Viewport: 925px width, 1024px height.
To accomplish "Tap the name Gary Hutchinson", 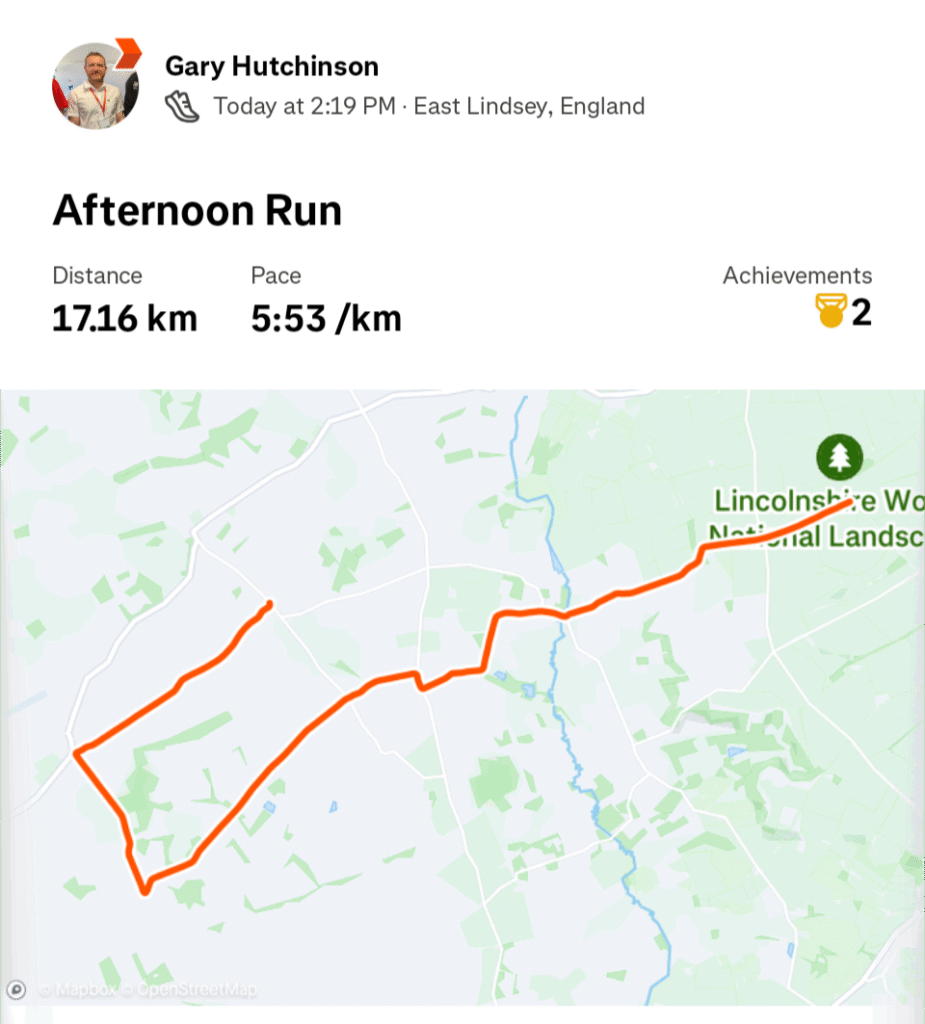I will tap(271, 66).
